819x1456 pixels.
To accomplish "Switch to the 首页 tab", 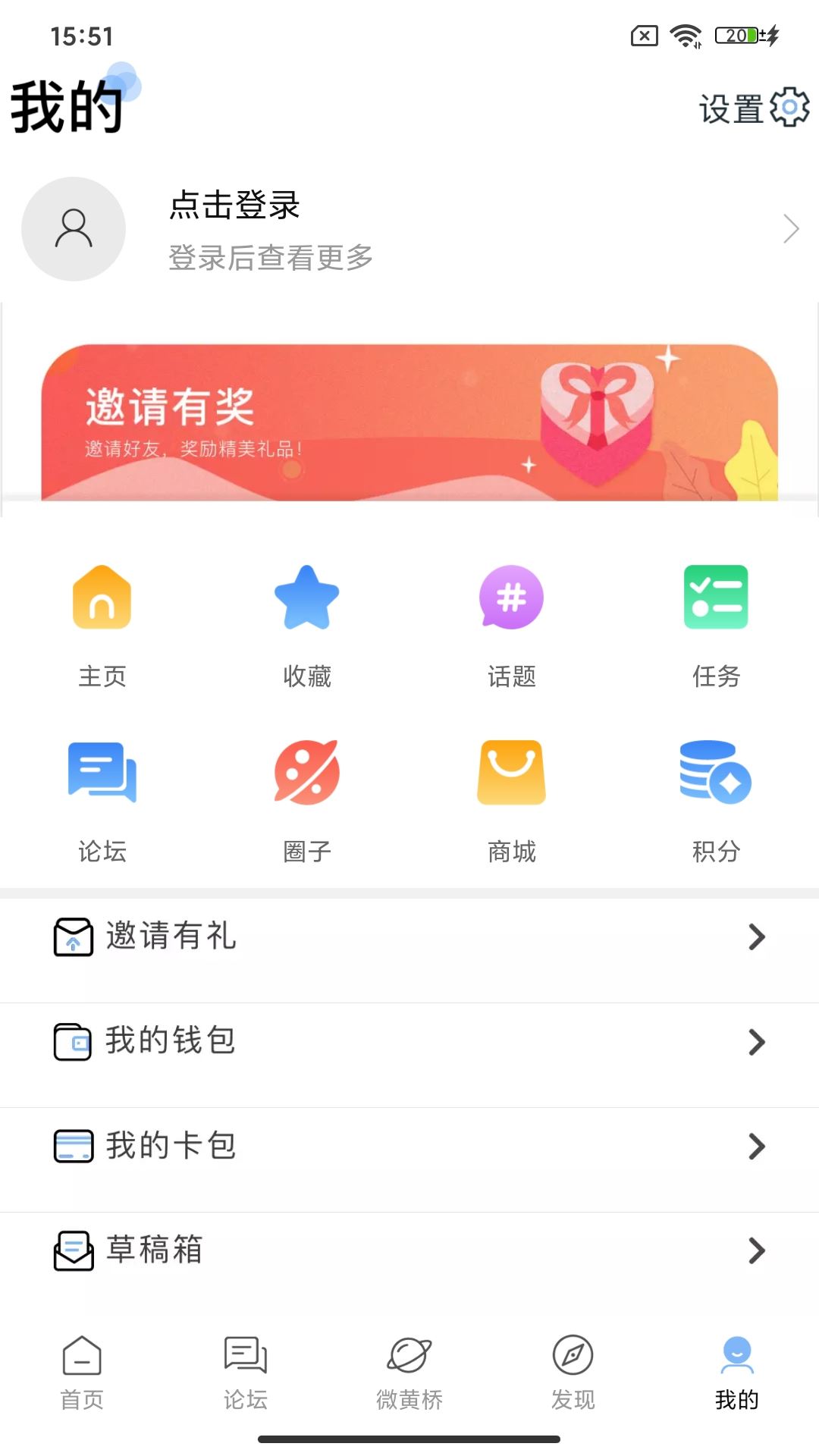I will point(82,1373).
